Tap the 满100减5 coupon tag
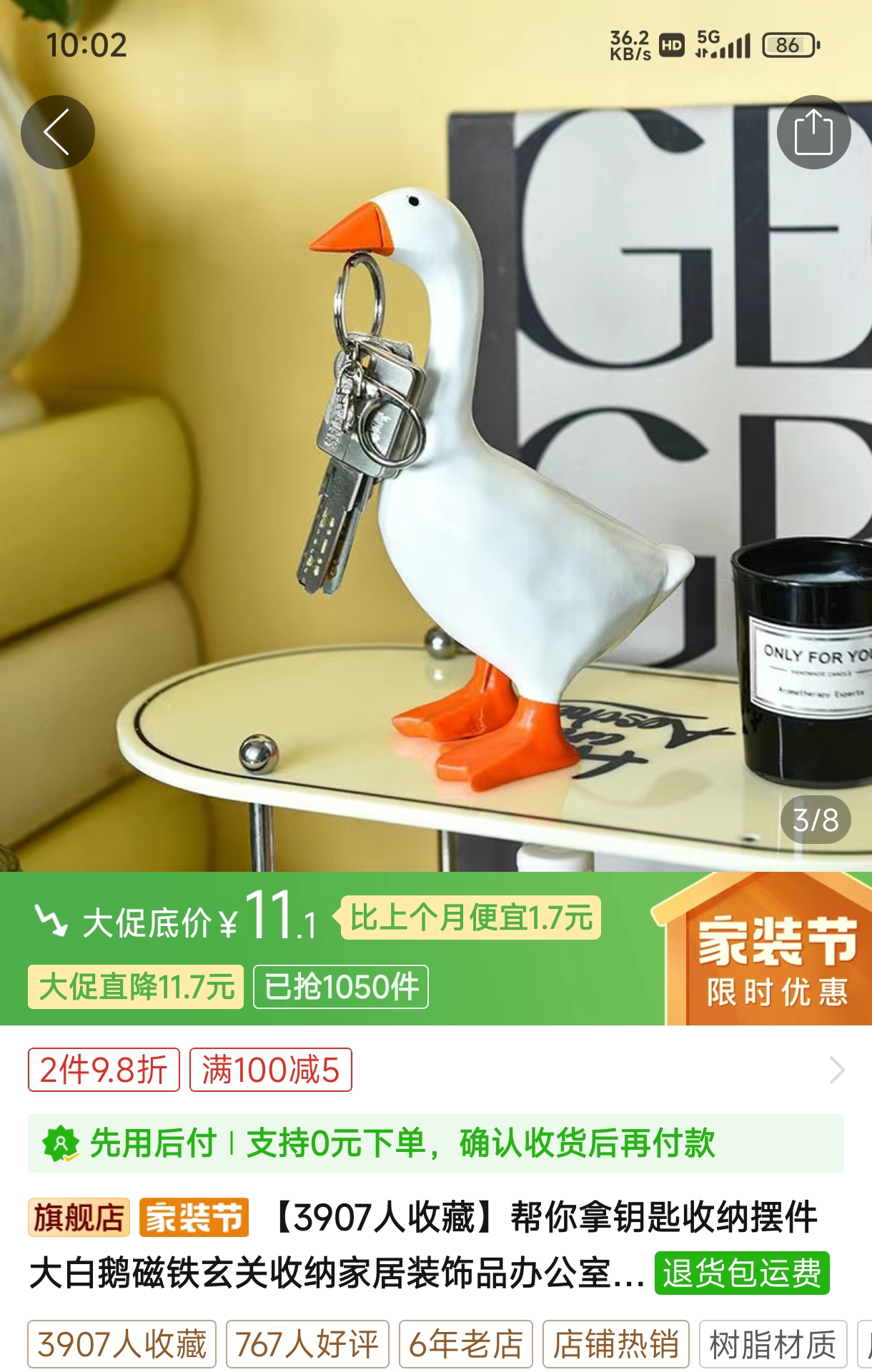872x1372 pixels. (270, 1070)
